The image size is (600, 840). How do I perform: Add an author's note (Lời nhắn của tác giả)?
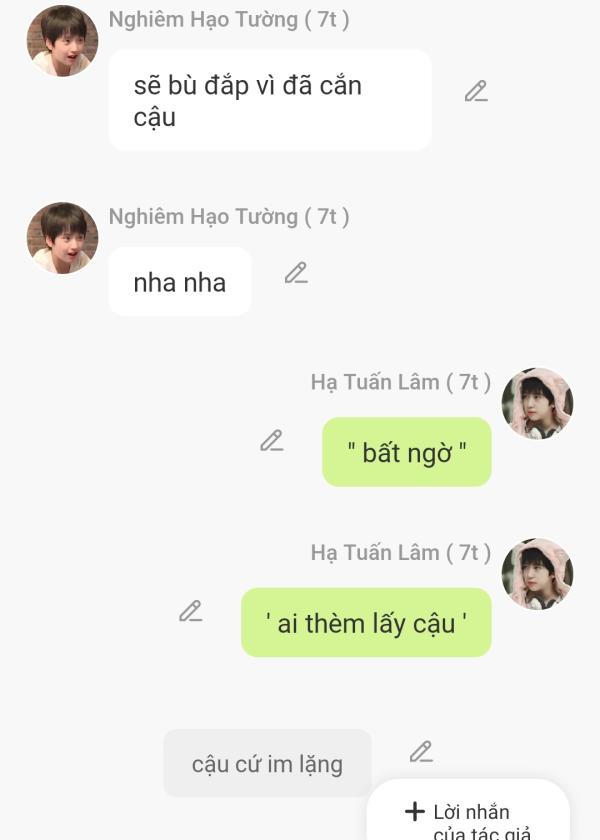[468, 817]
